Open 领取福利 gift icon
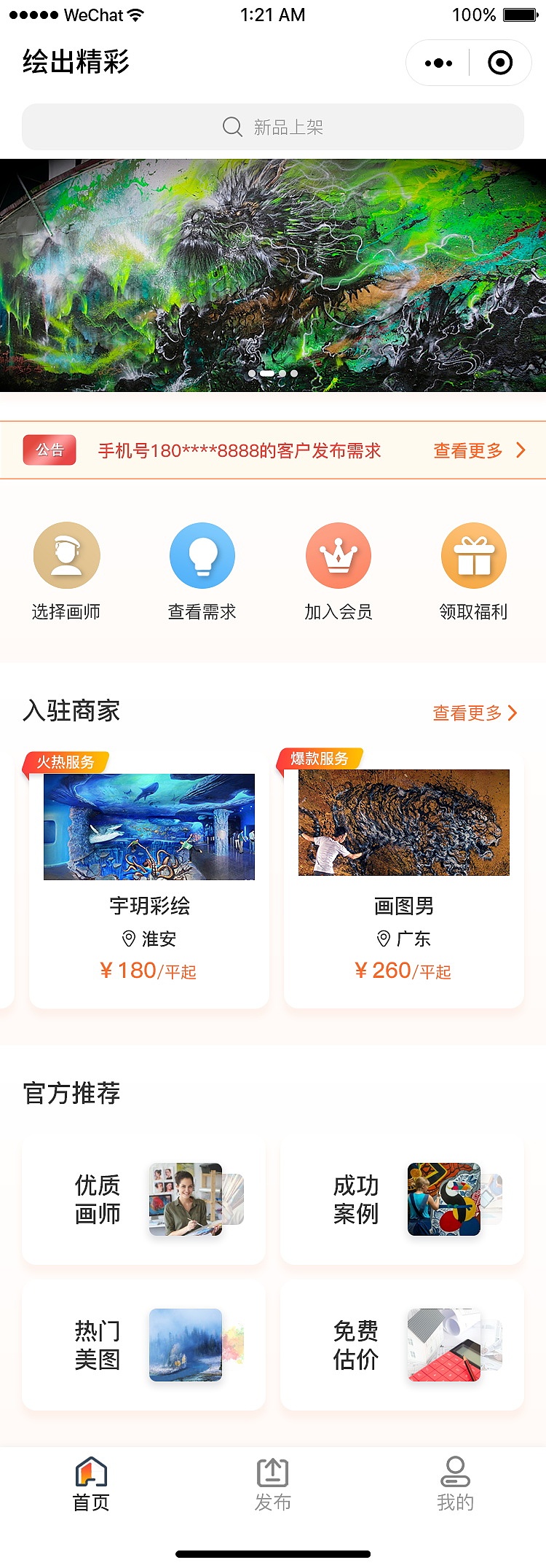 474,555
